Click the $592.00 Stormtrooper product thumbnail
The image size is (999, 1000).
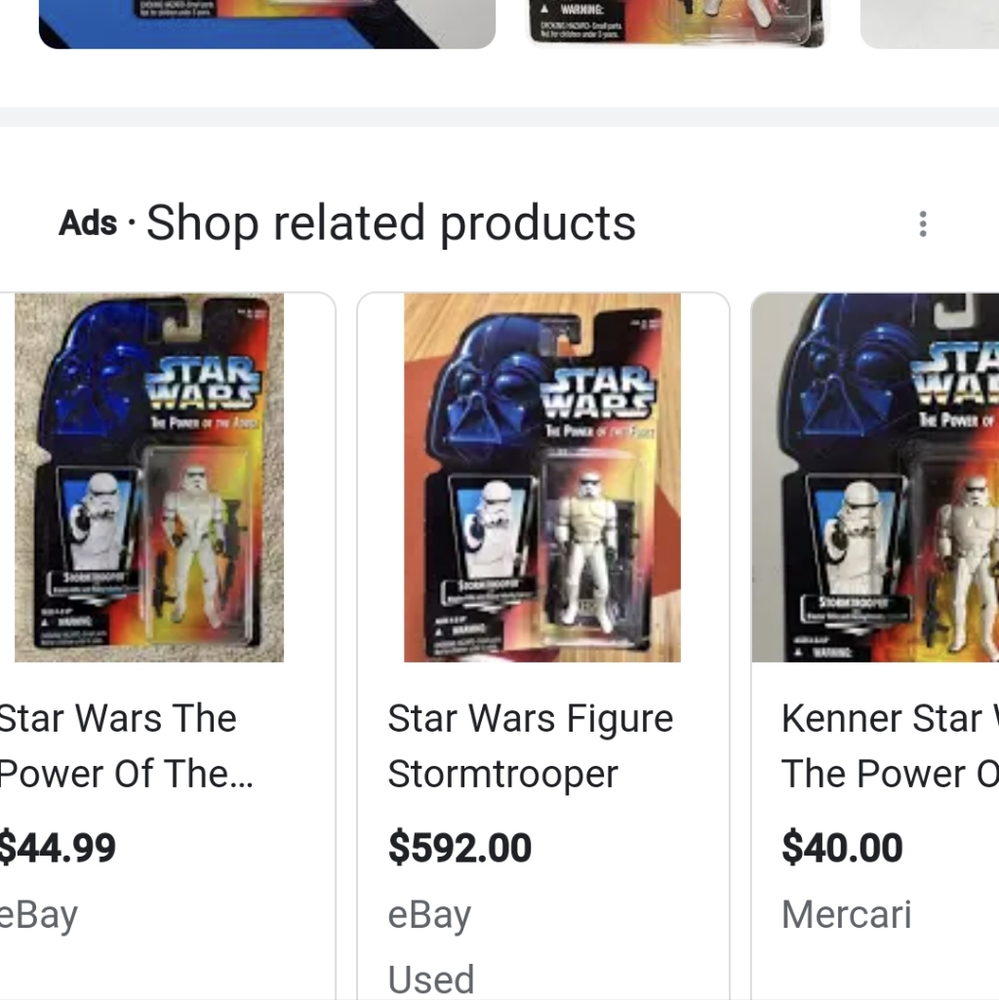click(x=541, y=477)
